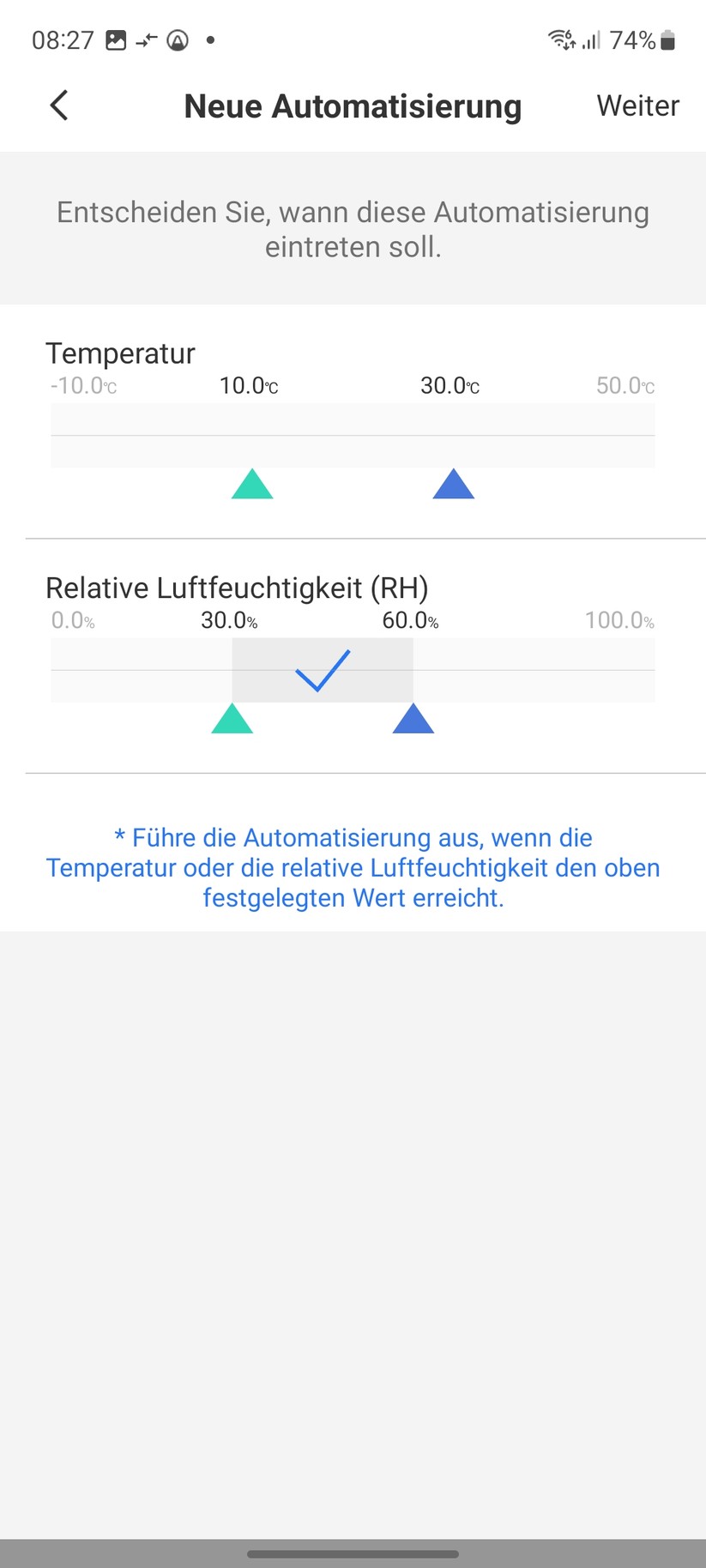
Task: Tap the back arrow chevron
Action: pyautogui.click(x=57, y=105)
